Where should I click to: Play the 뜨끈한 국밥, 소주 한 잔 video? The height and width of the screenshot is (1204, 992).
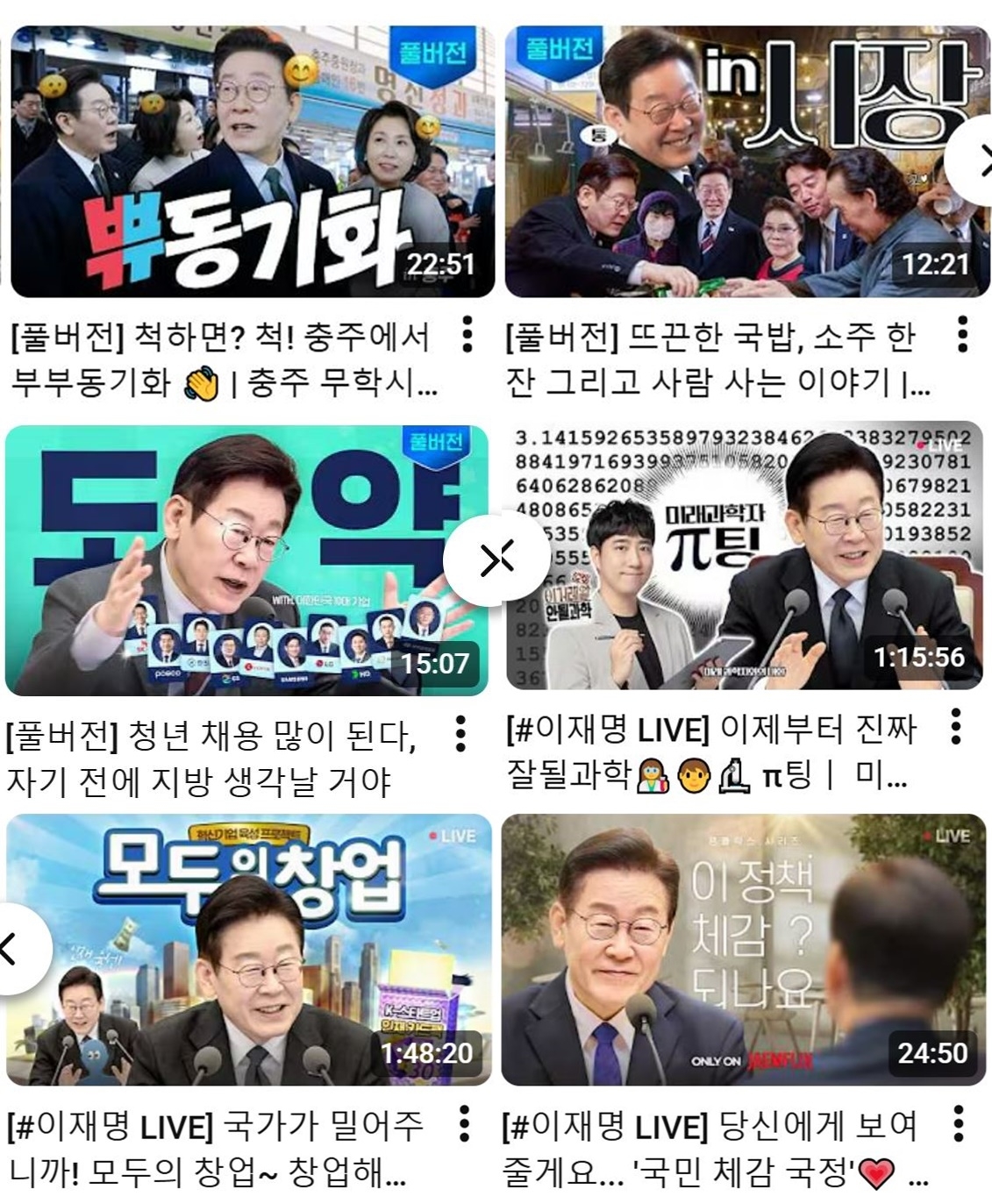point(746,162)
